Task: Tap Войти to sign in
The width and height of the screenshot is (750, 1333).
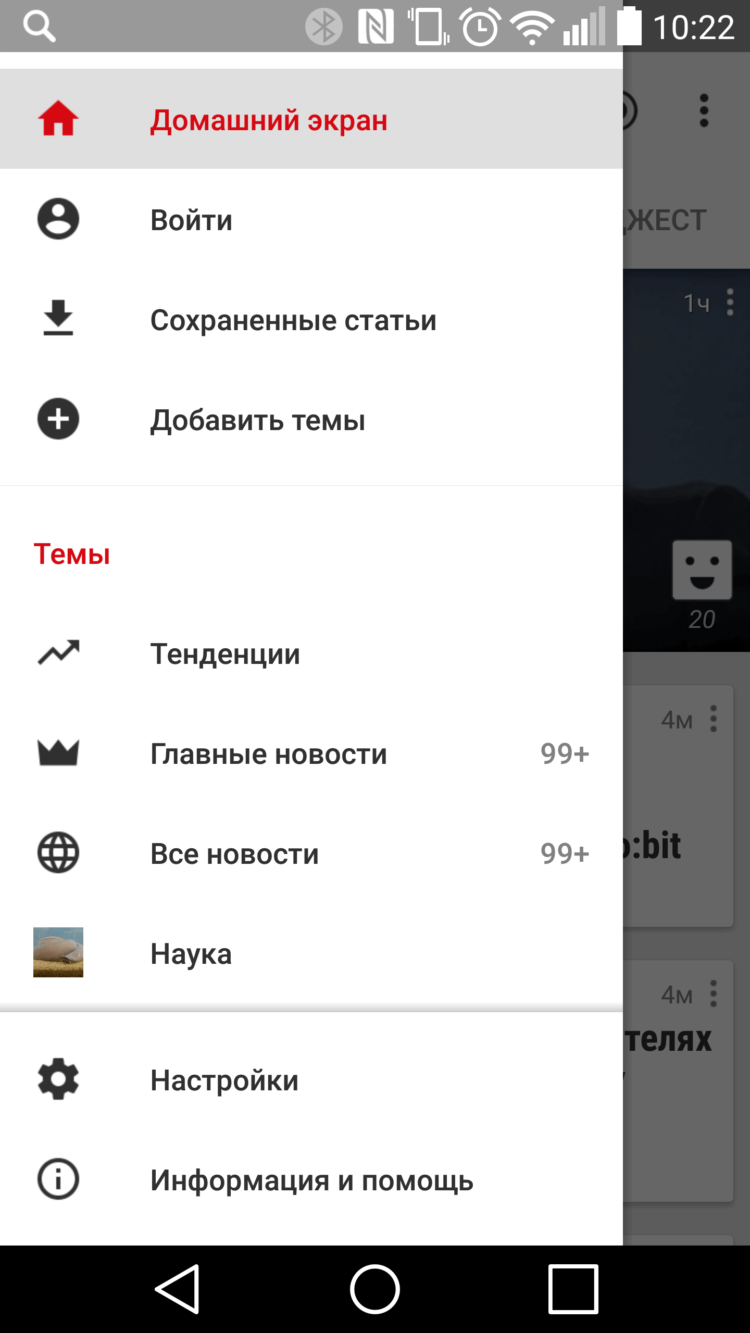Action: tap(190, 218)
